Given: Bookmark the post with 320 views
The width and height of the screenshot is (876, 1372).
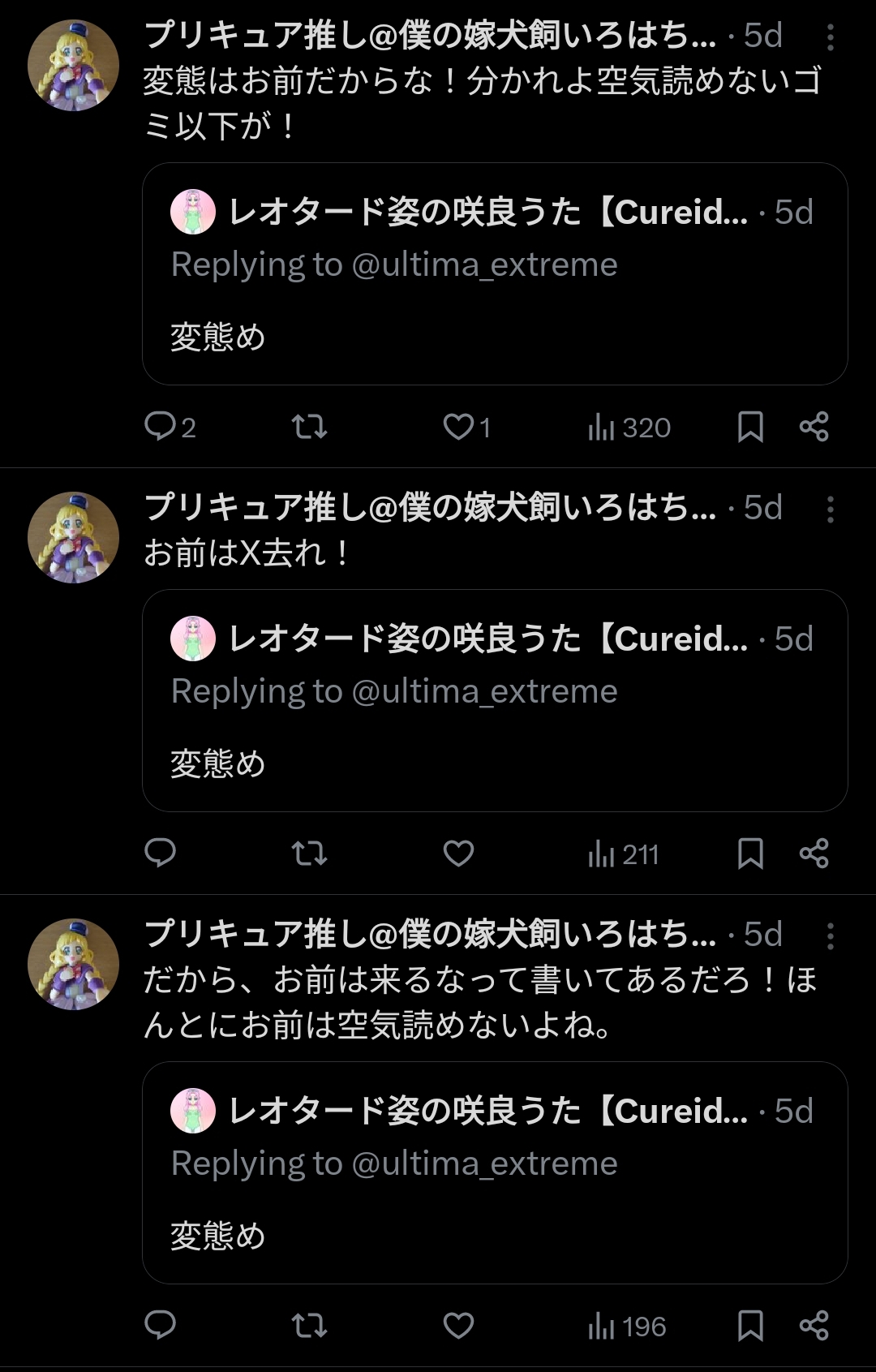Looking at the screenshot, I should pos(750,426).
